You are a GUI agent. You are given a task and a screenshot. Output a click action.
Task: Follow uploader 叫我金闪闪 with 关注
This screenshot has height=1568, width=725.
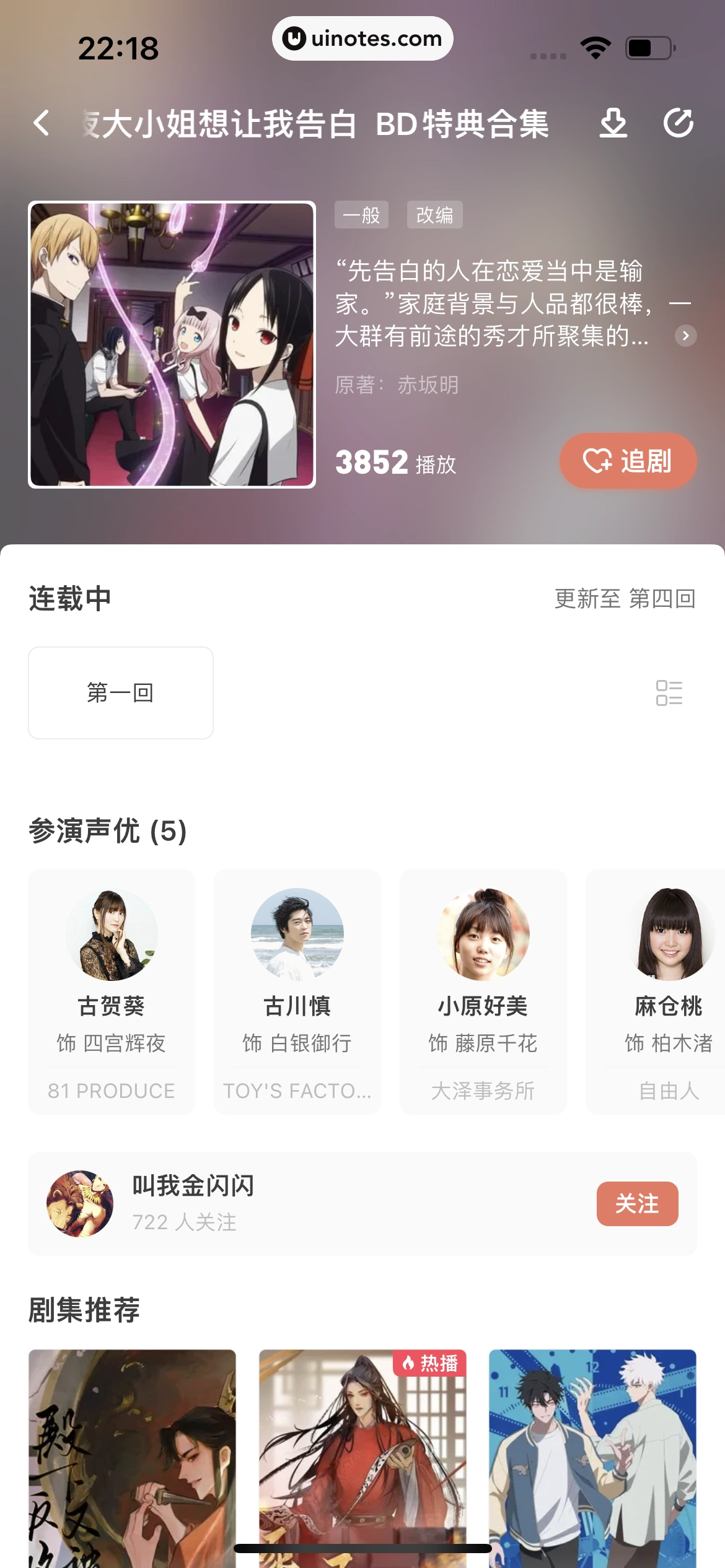click(637, 1204)
